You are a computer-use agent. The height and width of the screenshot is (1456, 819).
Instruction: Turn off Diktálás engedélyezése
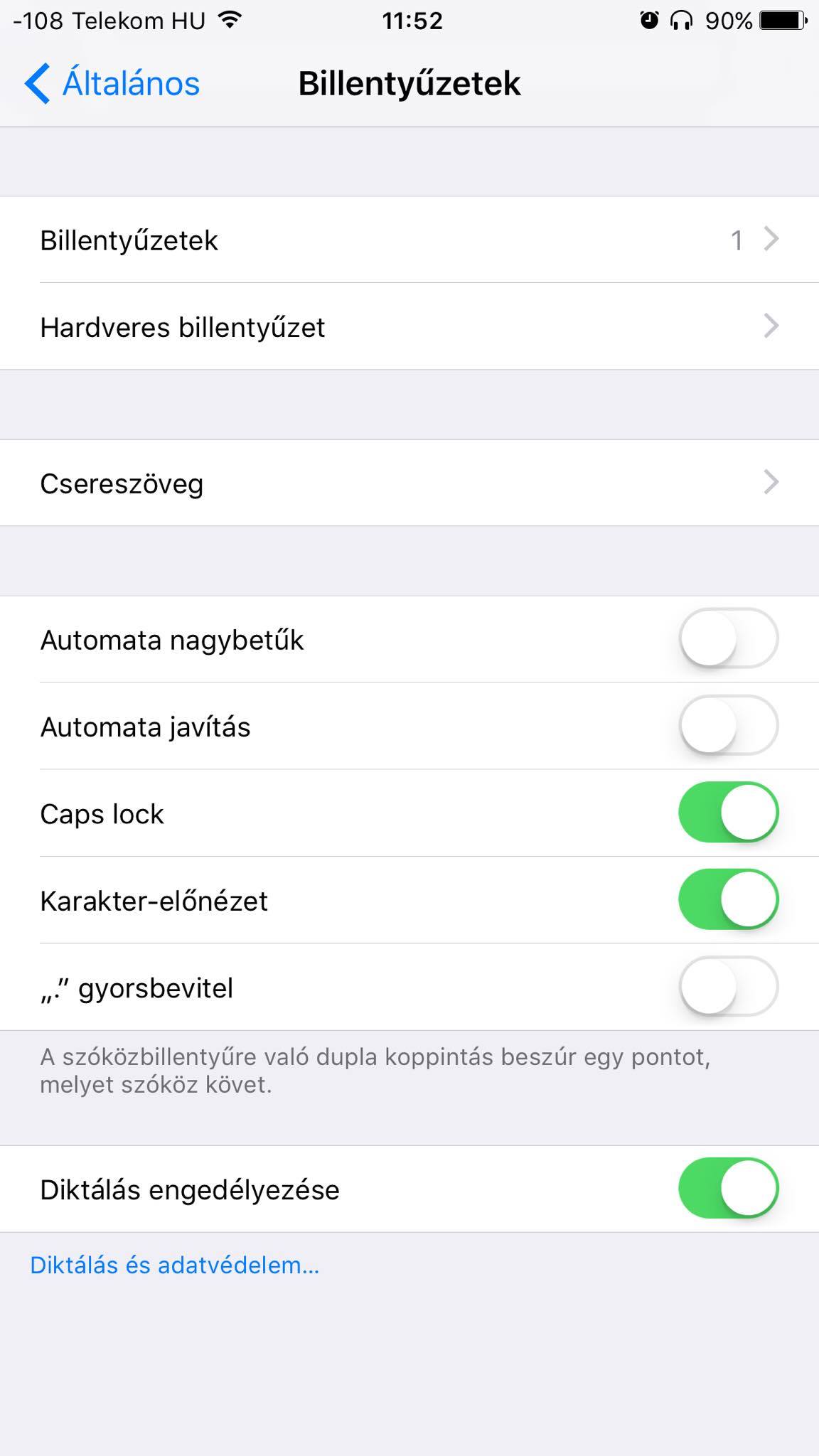coord(728,1188)
